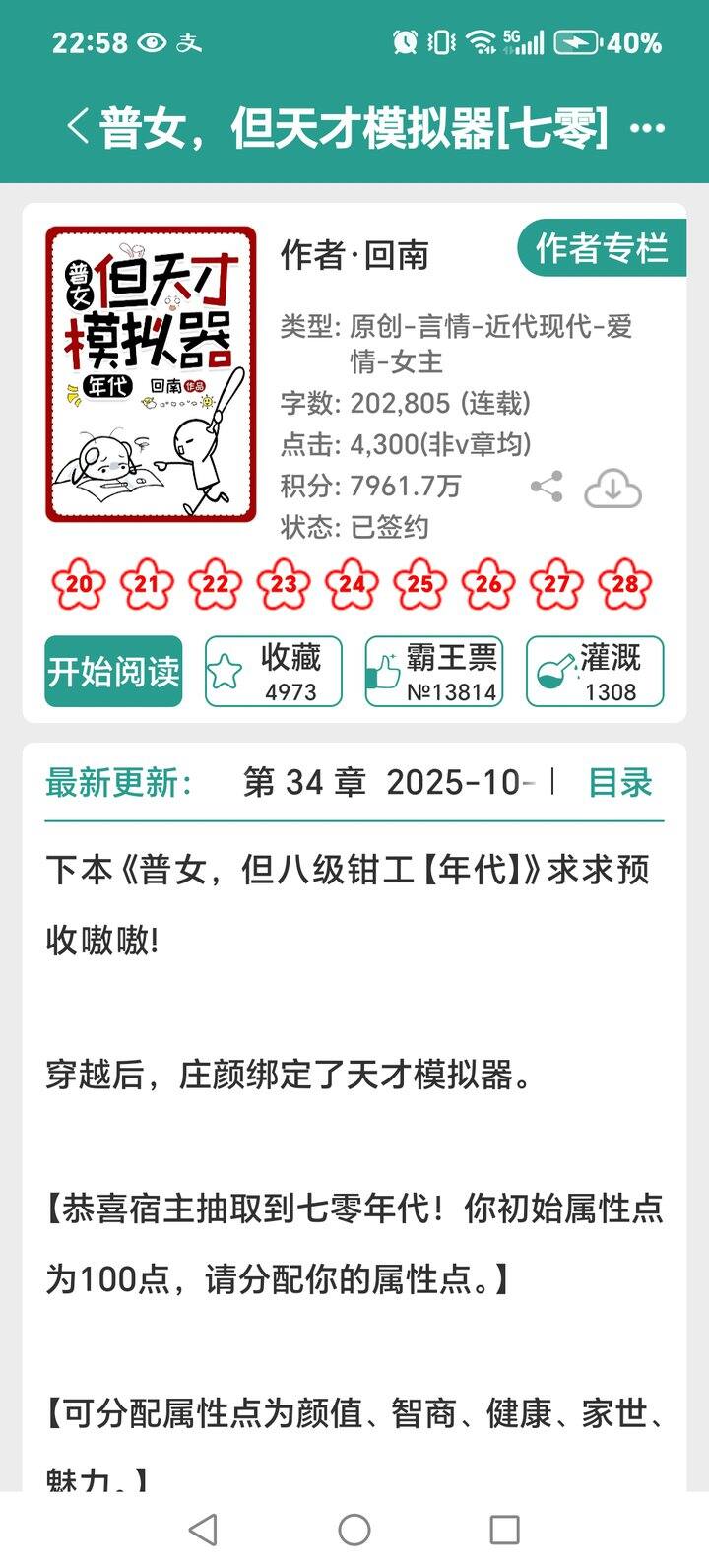
Task: Open the three-dot overflow menu
Action: (x=647, y=128)
